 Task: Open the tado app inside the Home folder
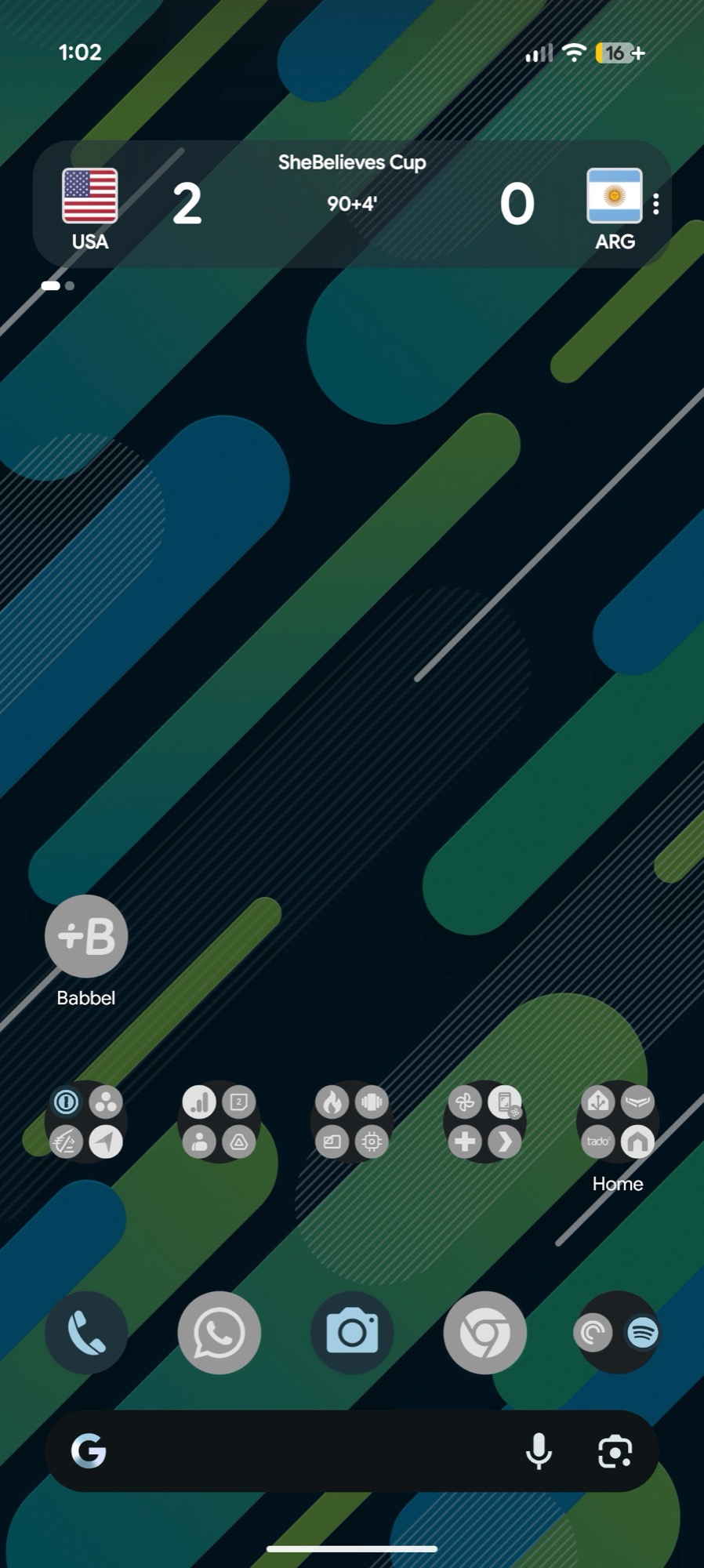[597, 1142]
